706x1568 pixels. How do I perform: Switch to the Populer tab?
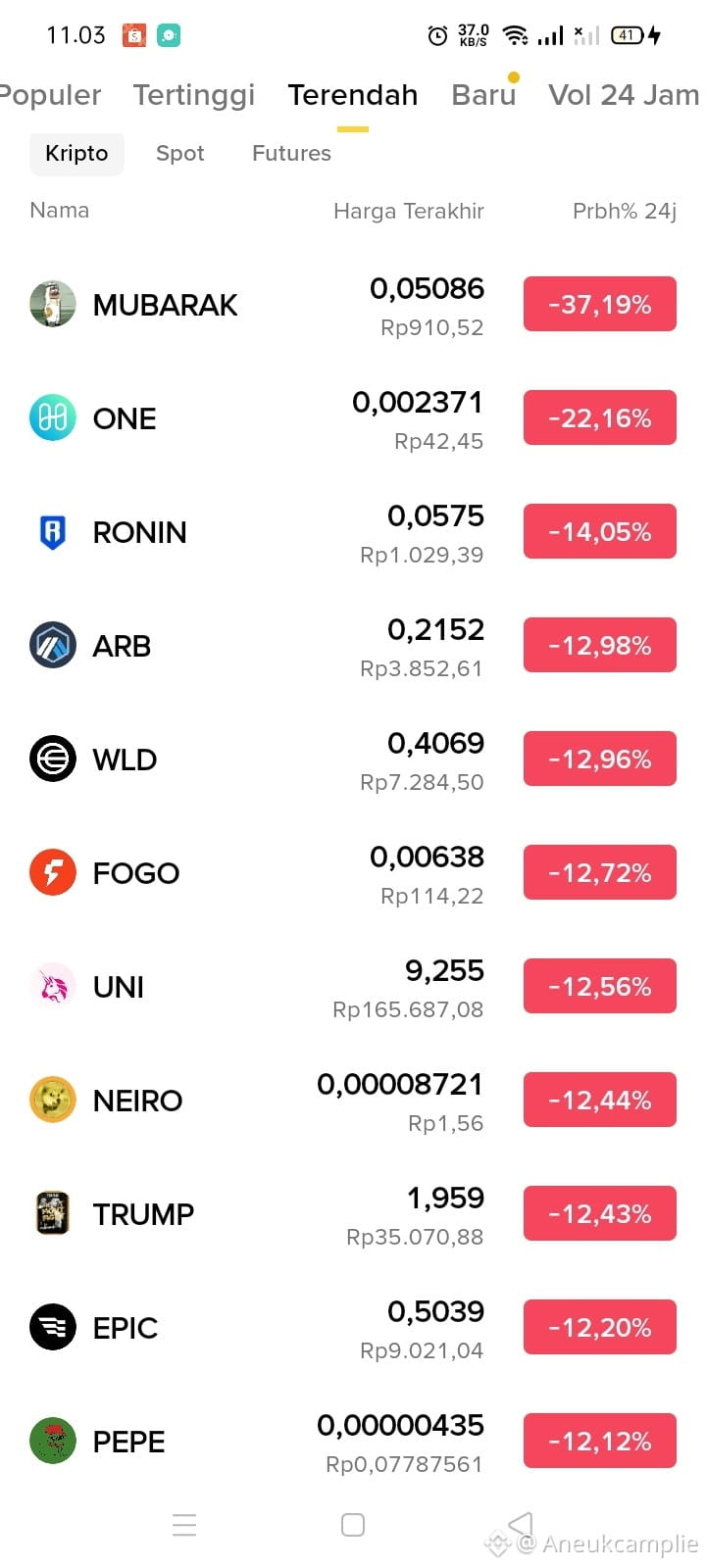tap(49, 95)
